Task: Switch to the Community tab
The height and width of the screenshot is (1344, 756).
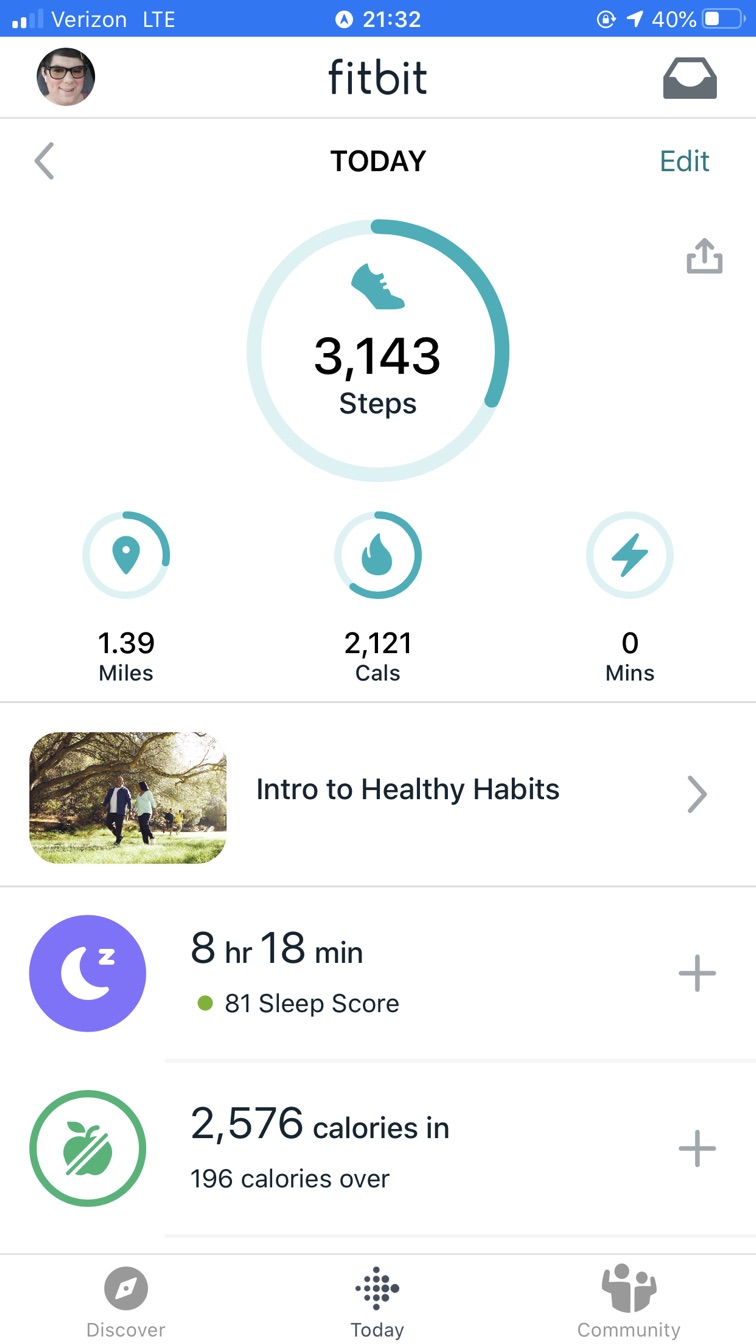Action: pos(628,1301)
